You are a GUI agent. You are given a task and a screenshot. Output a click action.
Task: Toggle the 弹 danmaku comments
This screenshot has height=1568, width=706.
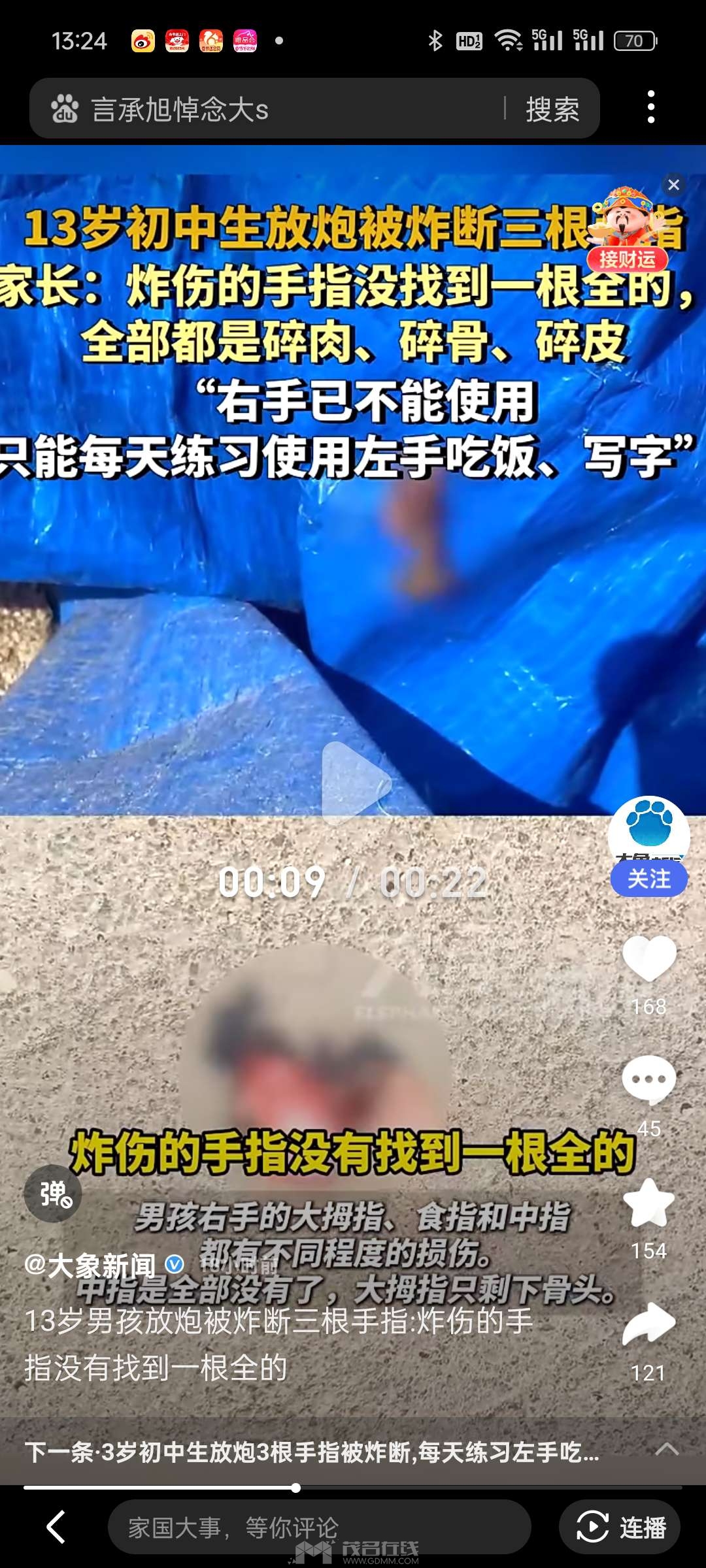coord(53,1194)
